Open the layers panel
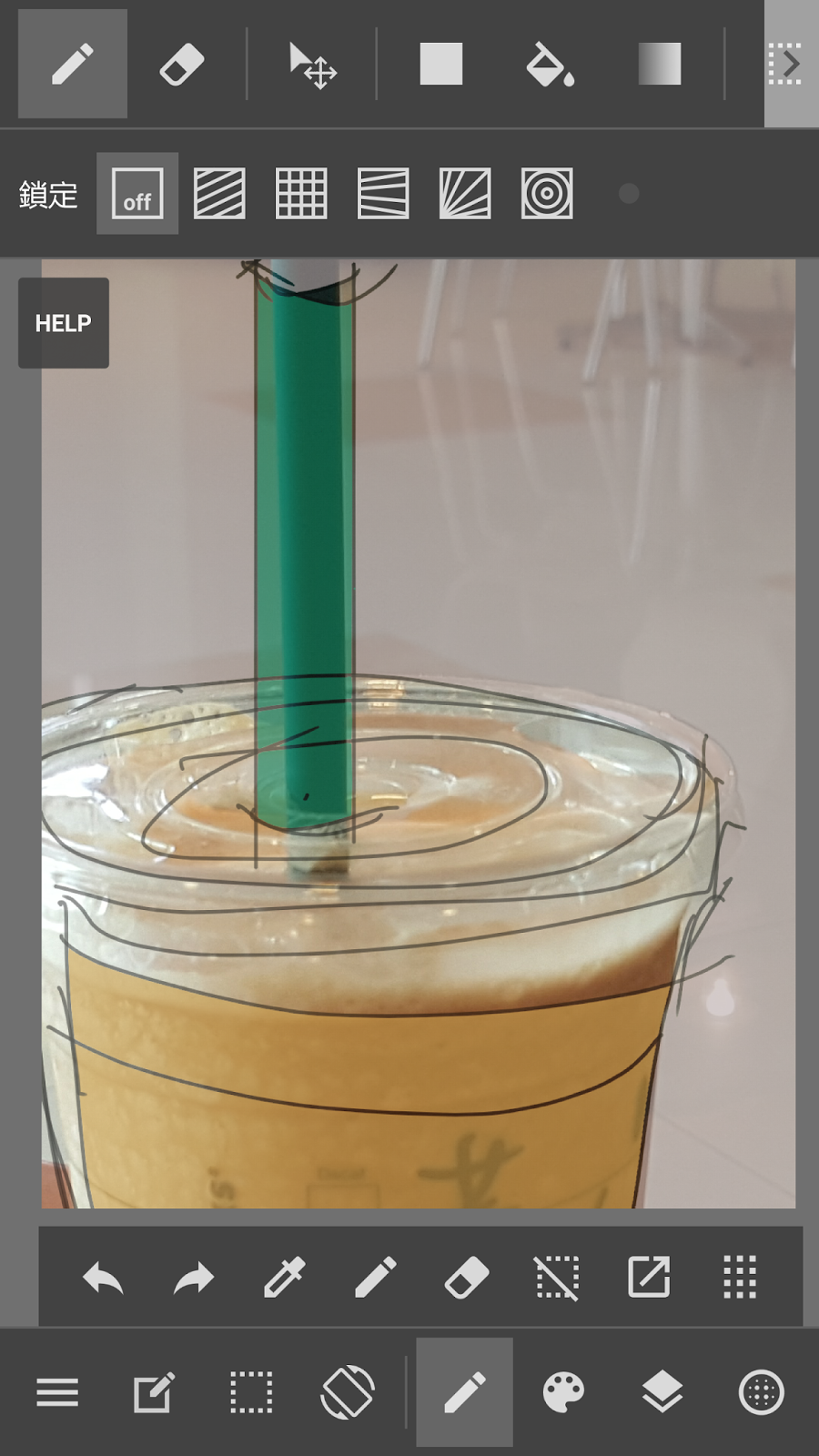Screen dimensions: 819x1456 pyautogui.click(x=662, y=1392)
